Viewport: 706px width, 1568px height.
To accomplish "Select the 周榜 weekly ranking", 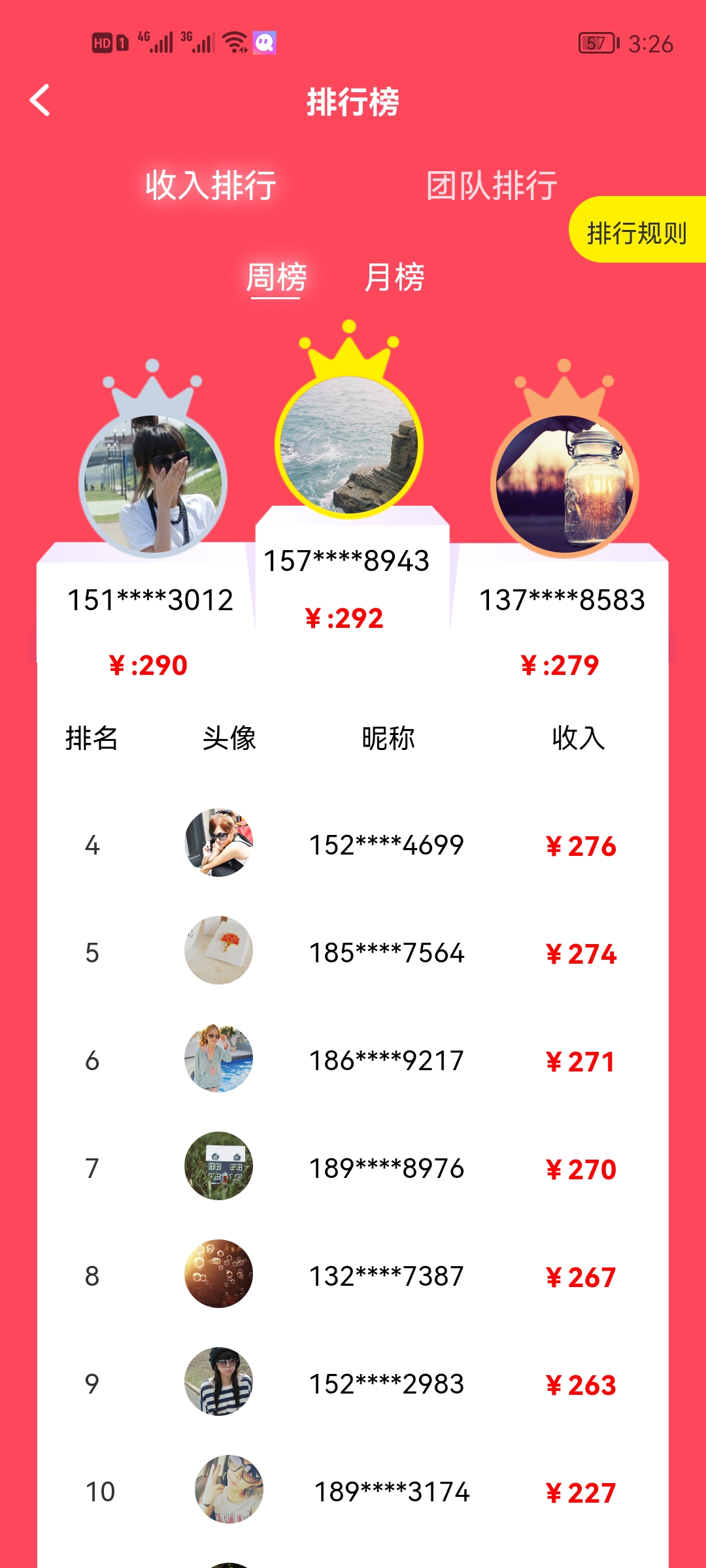I will (276, 277).
